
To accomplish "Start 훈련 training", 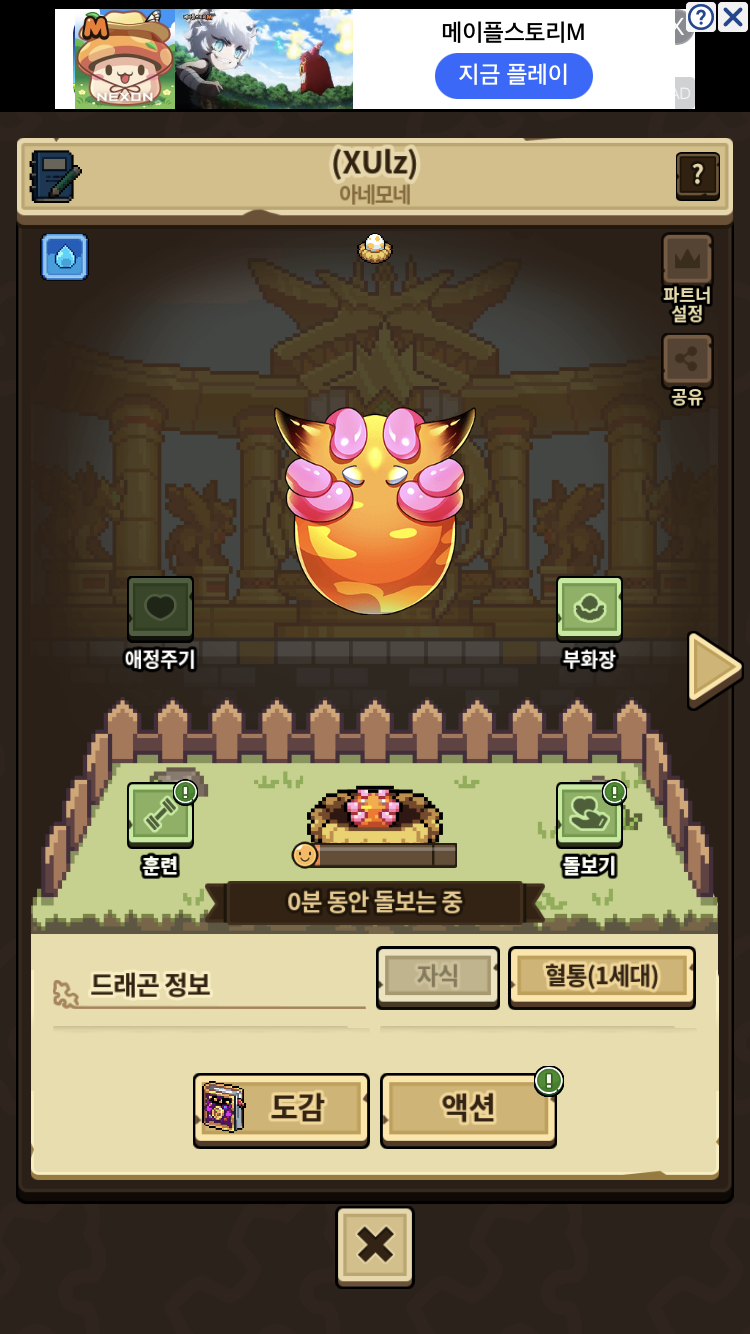I will [x=160, y=829].
